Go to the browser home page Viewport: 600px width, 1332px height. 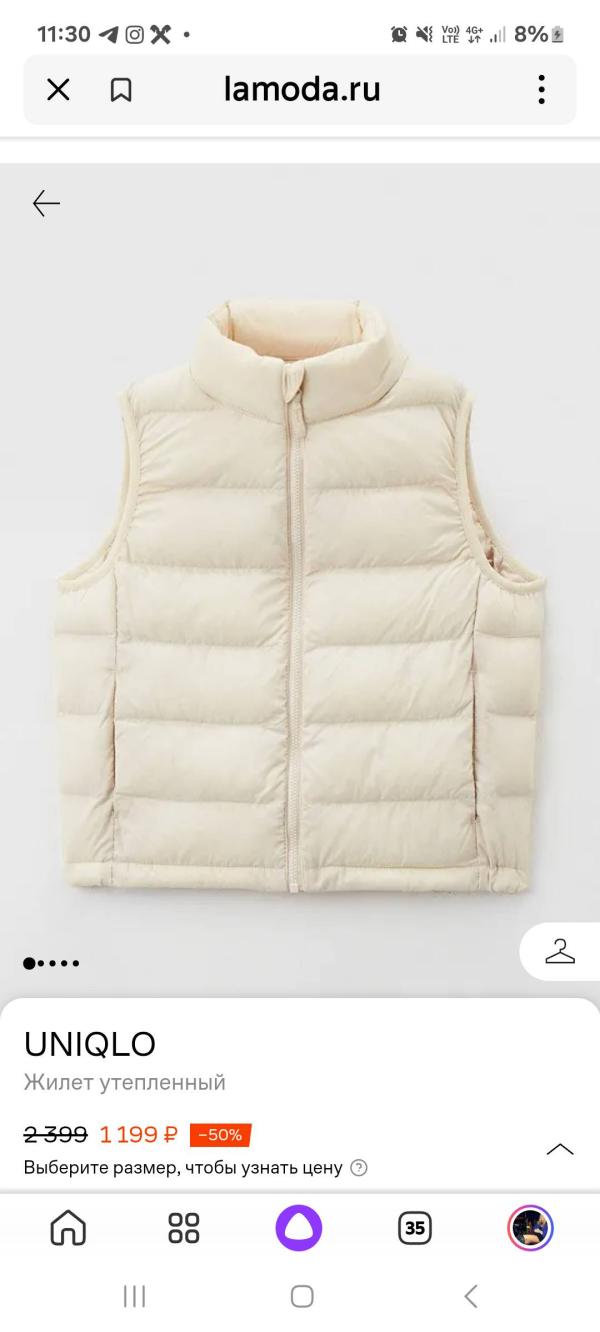[x=68, y=1227]
